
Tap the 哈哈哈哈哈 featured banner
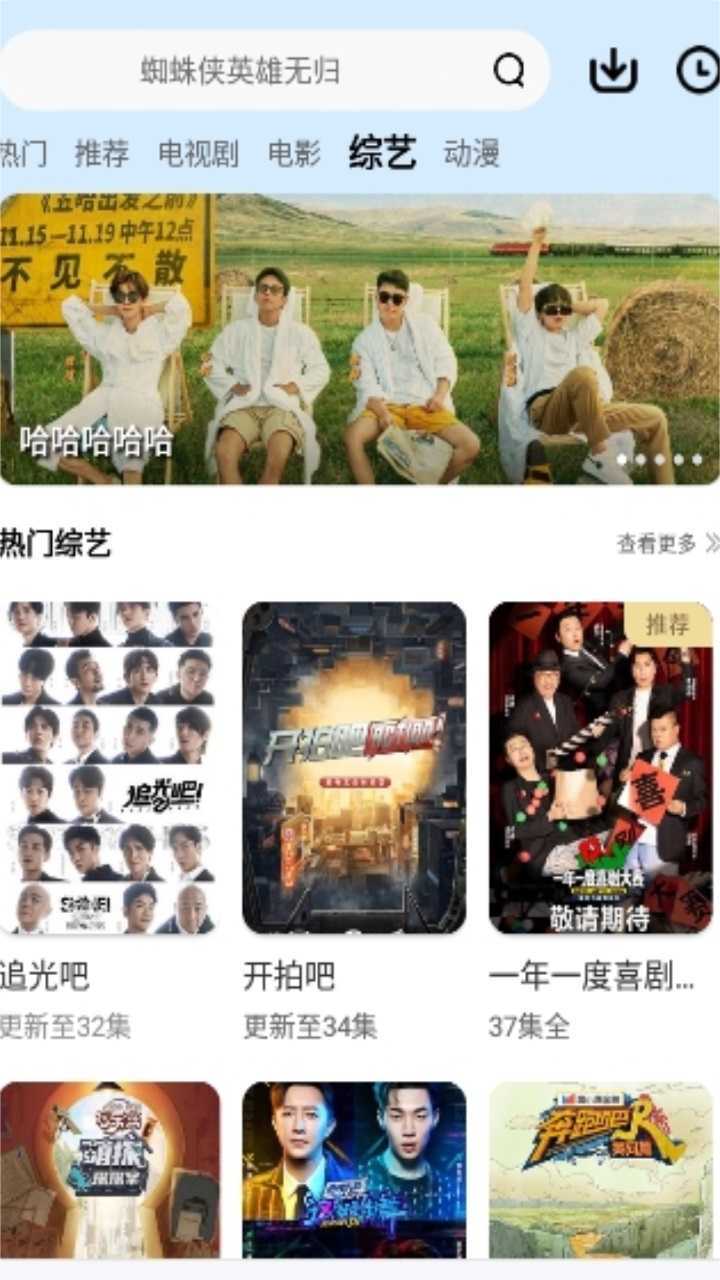(360, 335)
